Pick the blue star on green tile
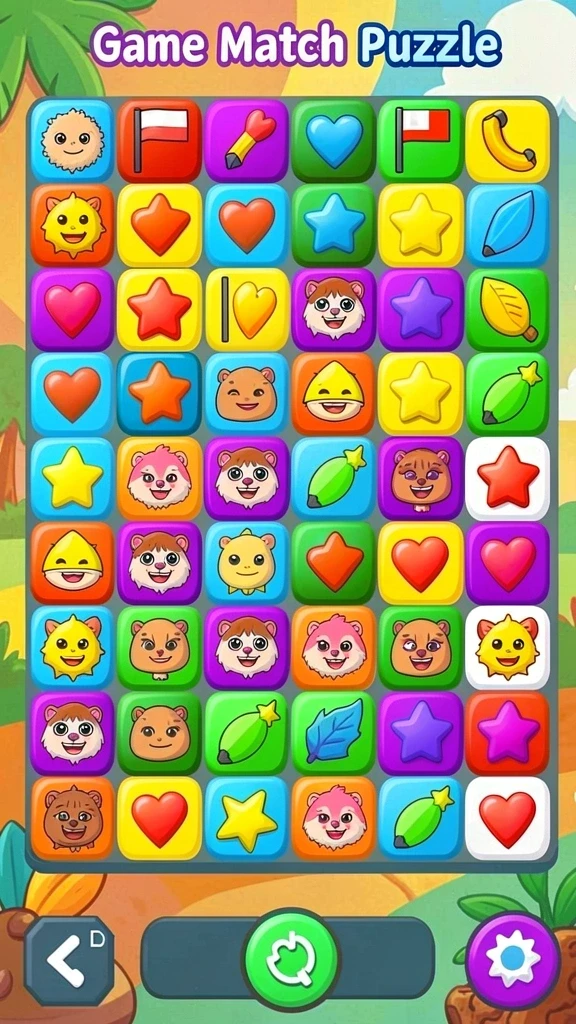576x1024 pixels. coord(334,225)
